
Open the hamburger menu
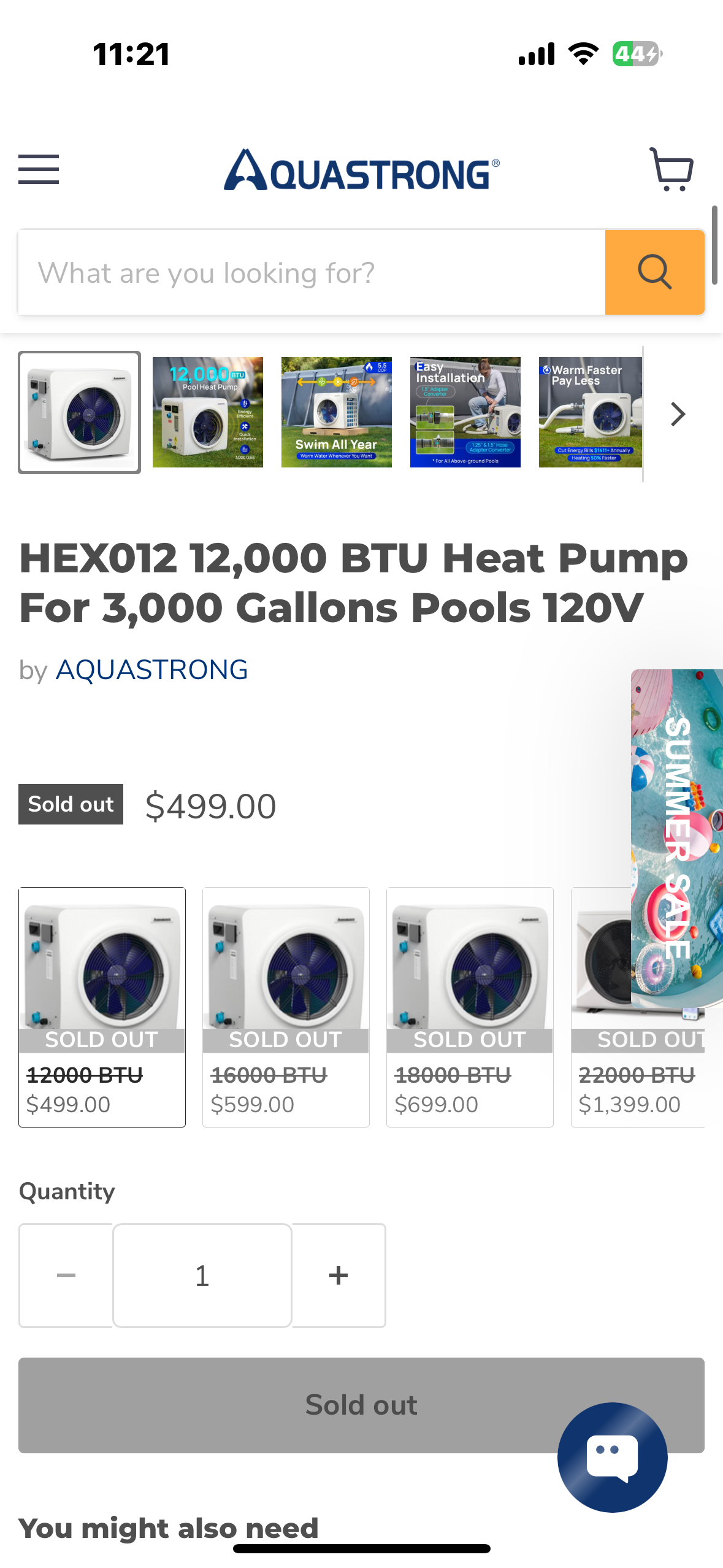[x=39, y=169]
